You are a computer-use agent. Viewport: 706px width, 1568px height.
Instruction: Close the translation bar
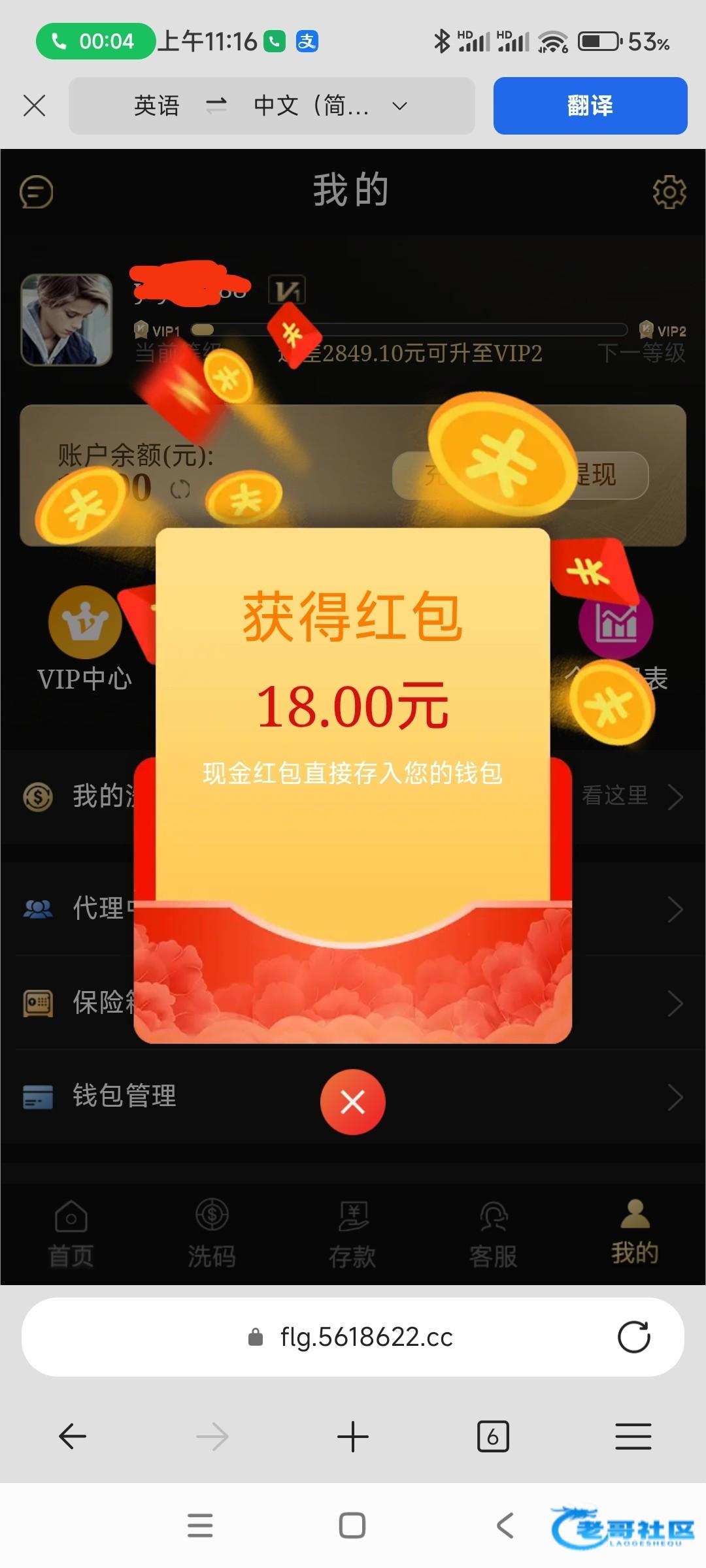34,105
